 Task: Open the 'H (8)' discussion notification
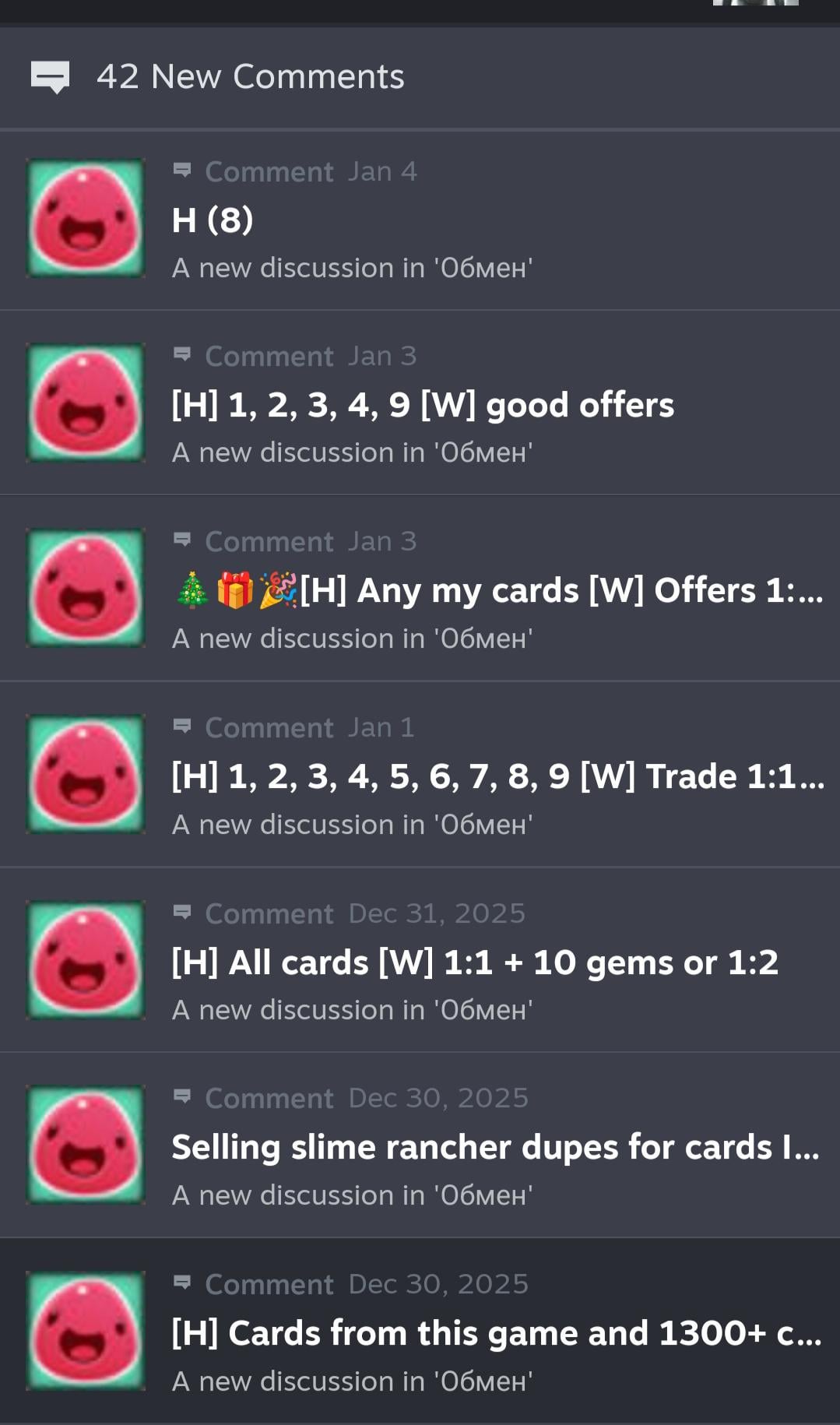(x=213, y=220)
